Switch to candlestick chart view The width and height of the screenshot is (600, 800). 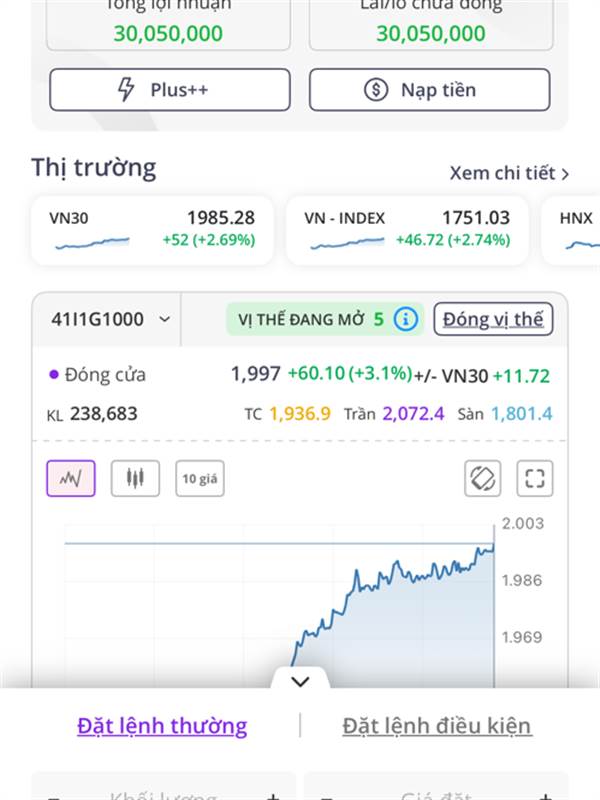pos(135,479)
